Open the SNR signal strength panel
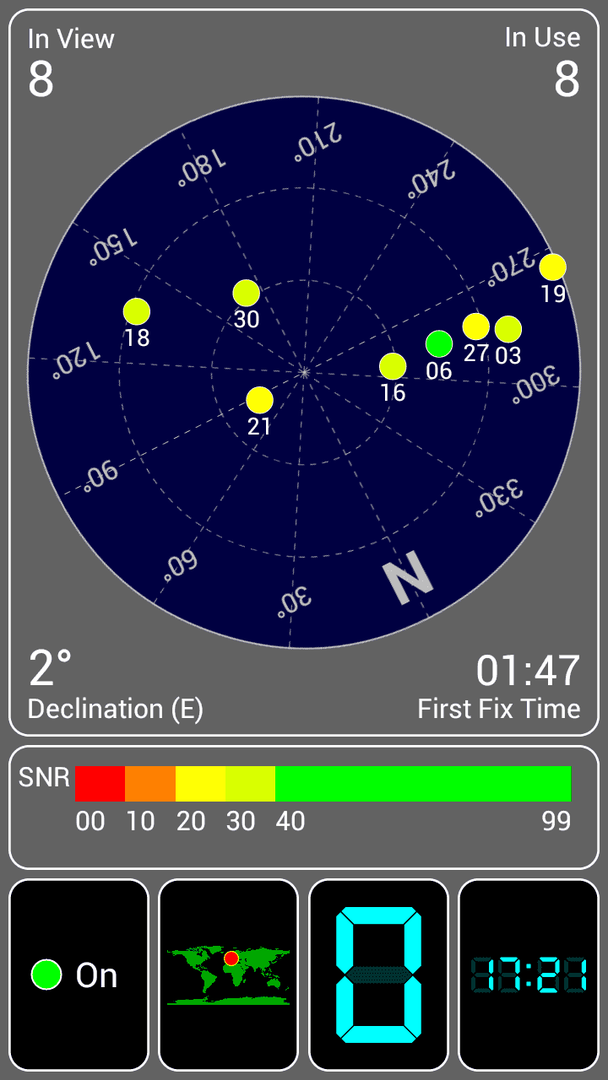The image size is (608, 1080). (x=304, y=807)
